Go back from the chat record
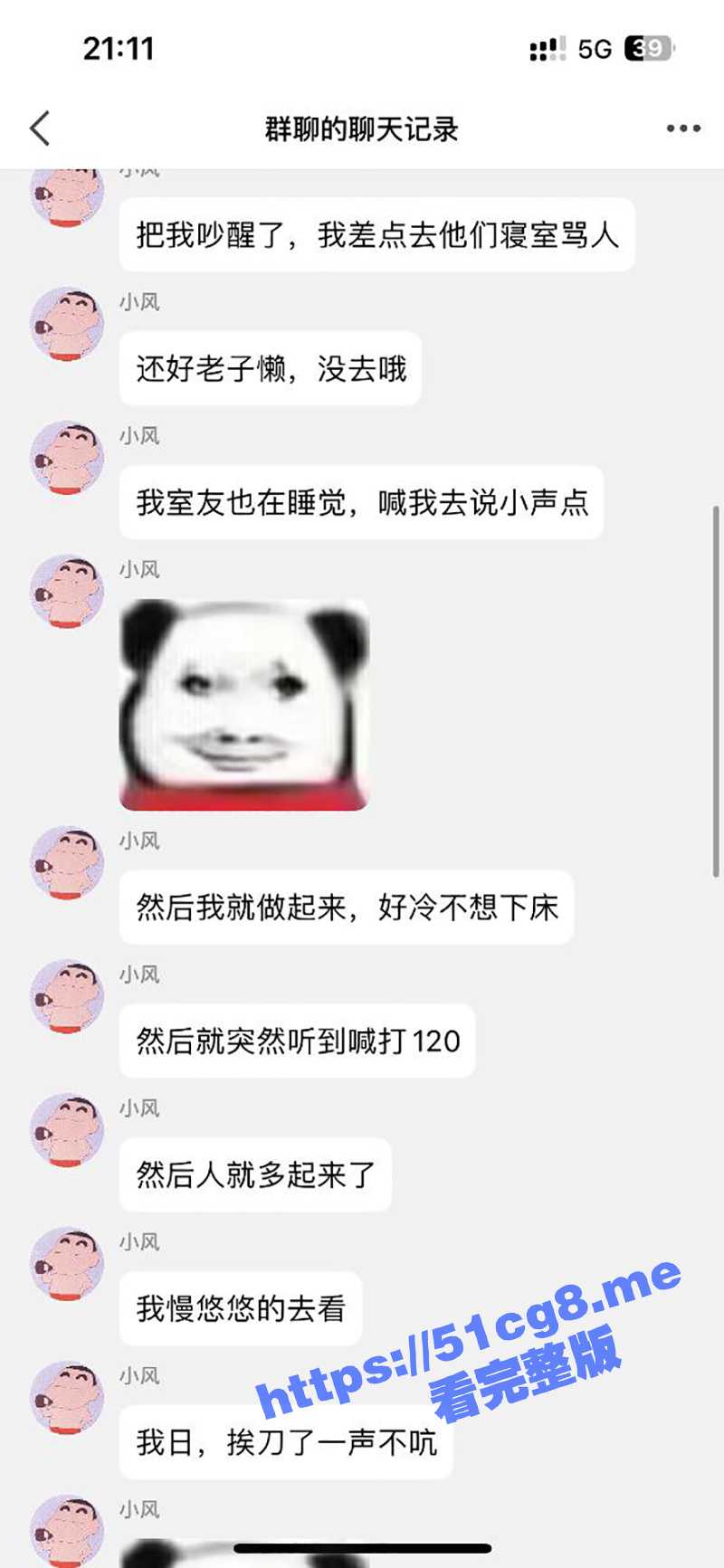Screen dimensions: 724x1568 pyautogui.click(x=40, y=128)
